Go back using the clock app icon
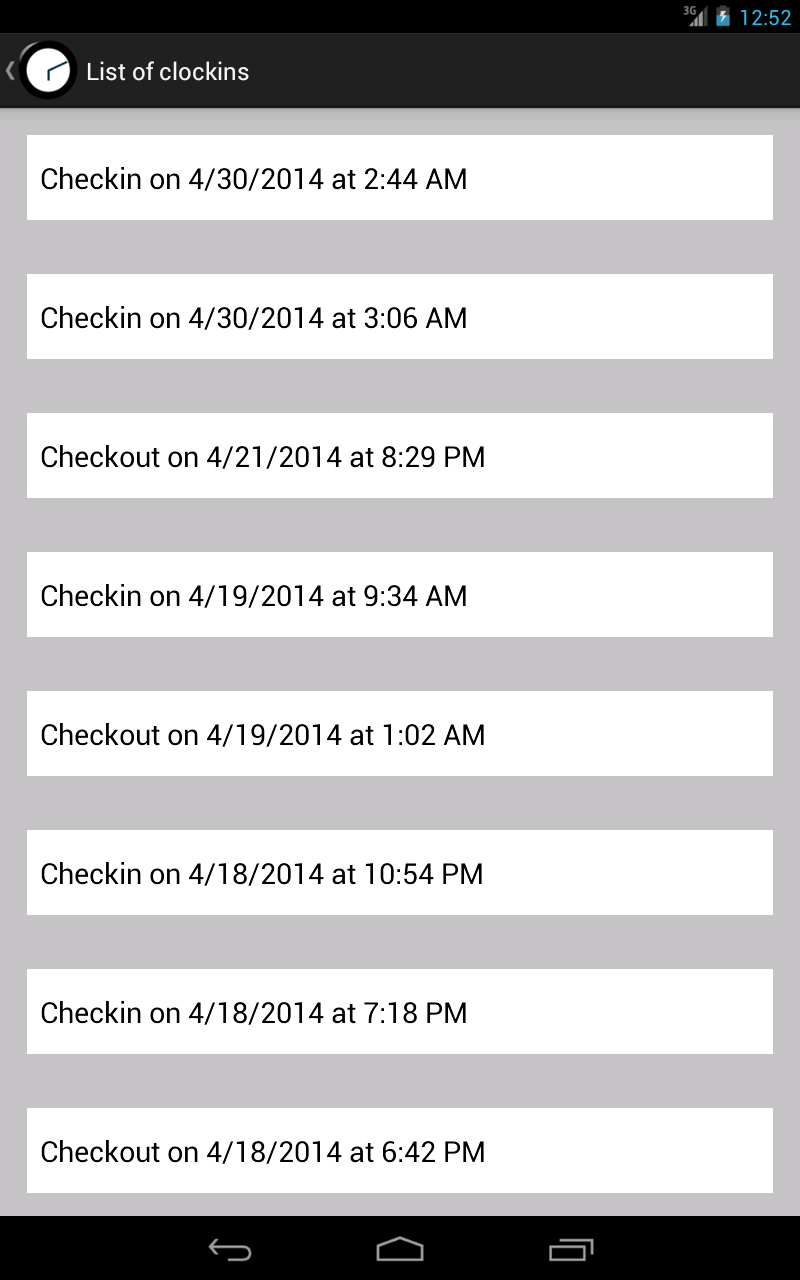This screenshot has width=800, height=1280. coord(46,71)
